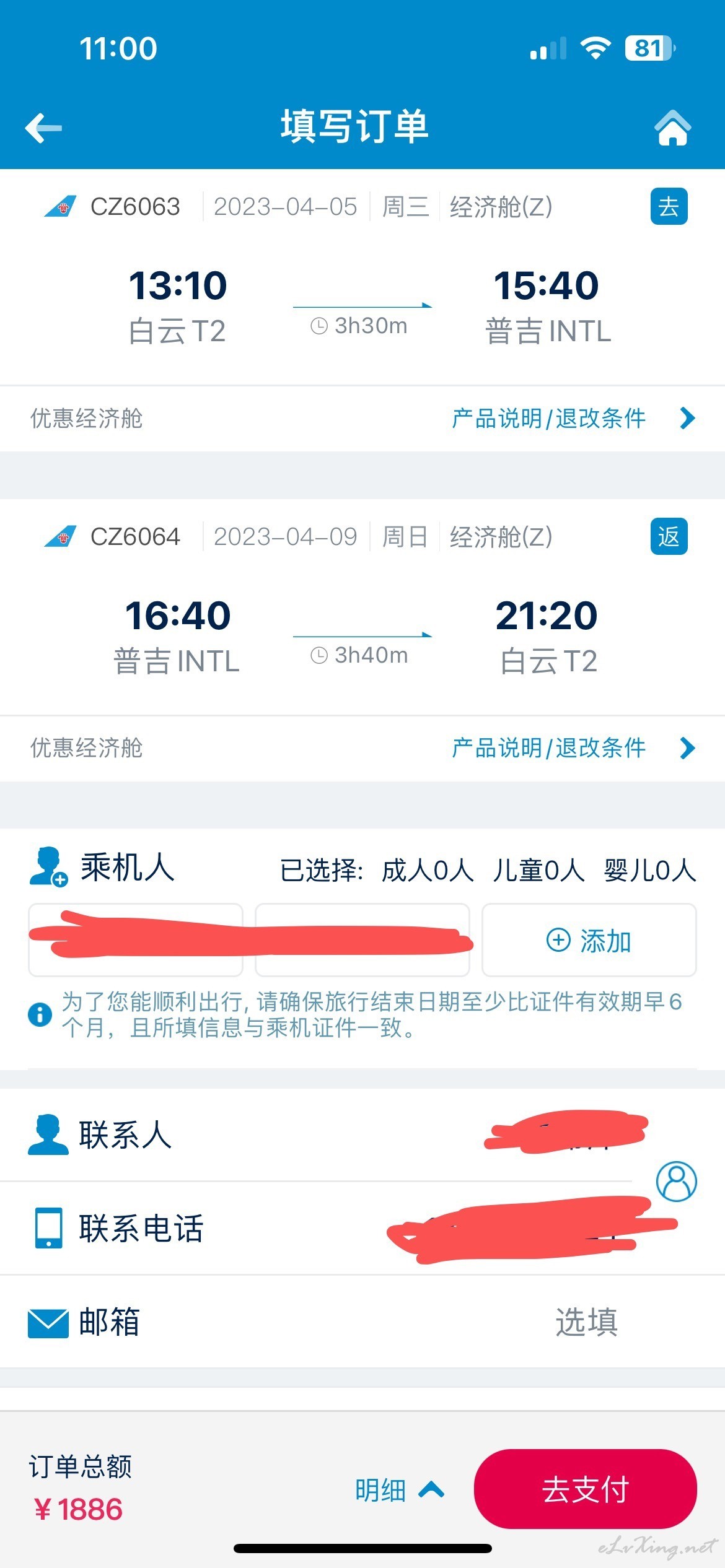Go back using the top-left arrow
725x1568 pixels.
tap(43, 128)
